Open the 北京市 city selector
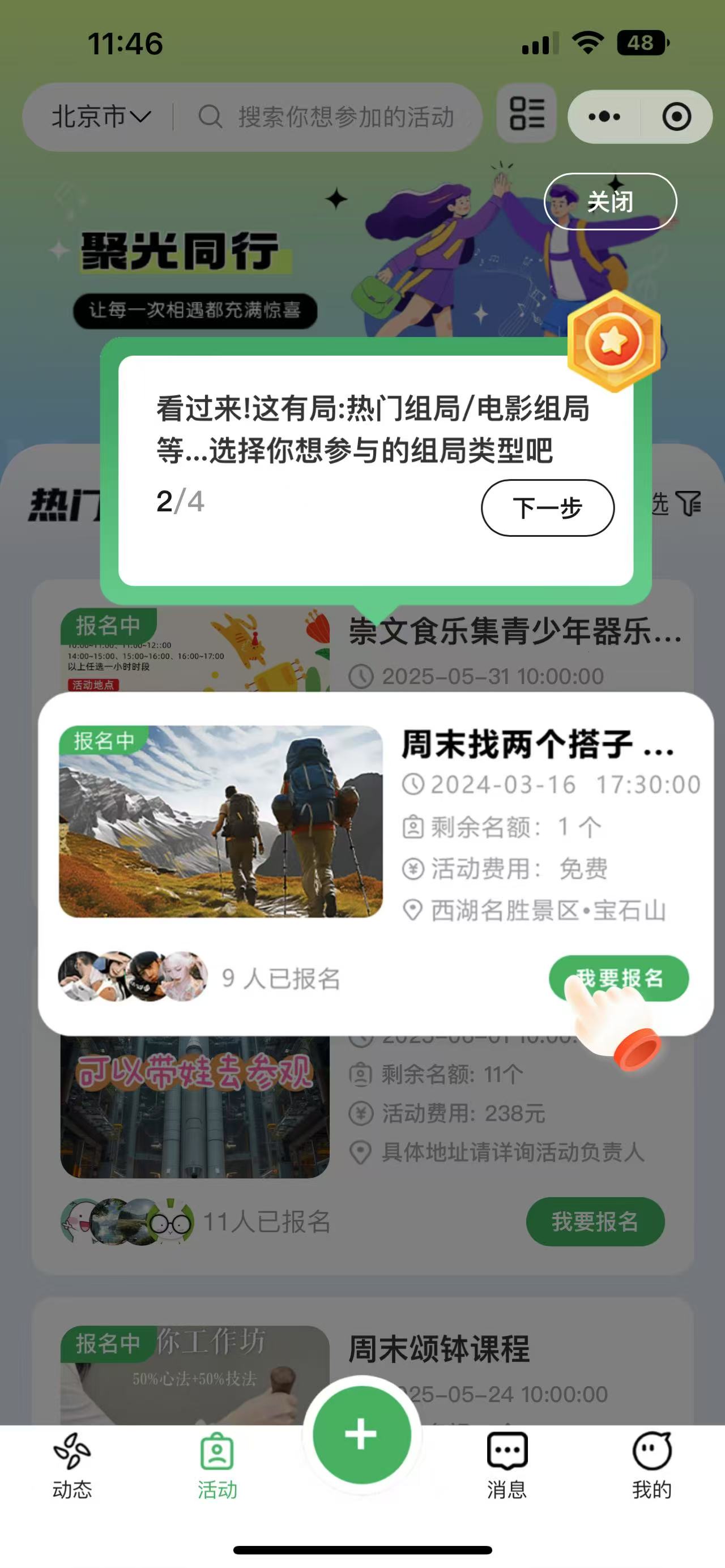725x1568 pixels. pyautogui.click(x=101, y=117)
